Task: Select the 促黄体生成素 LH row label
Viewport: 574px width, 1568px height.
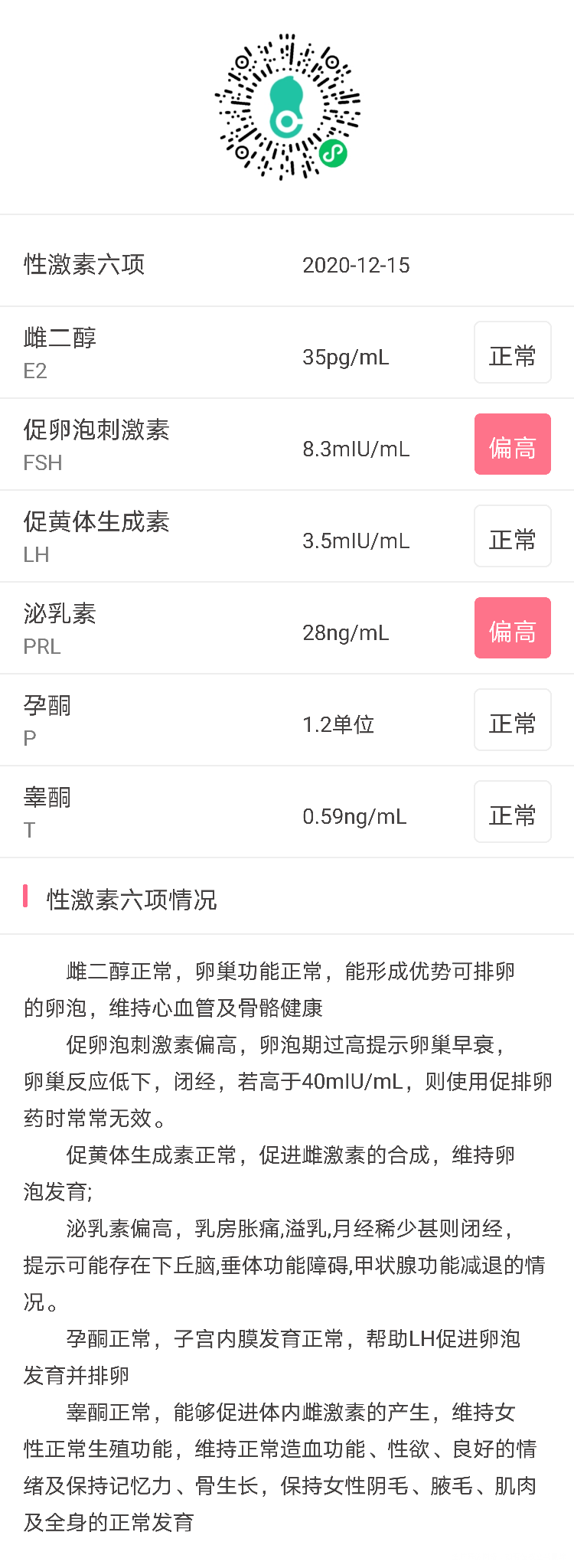Action: click(x=96, y=536)
